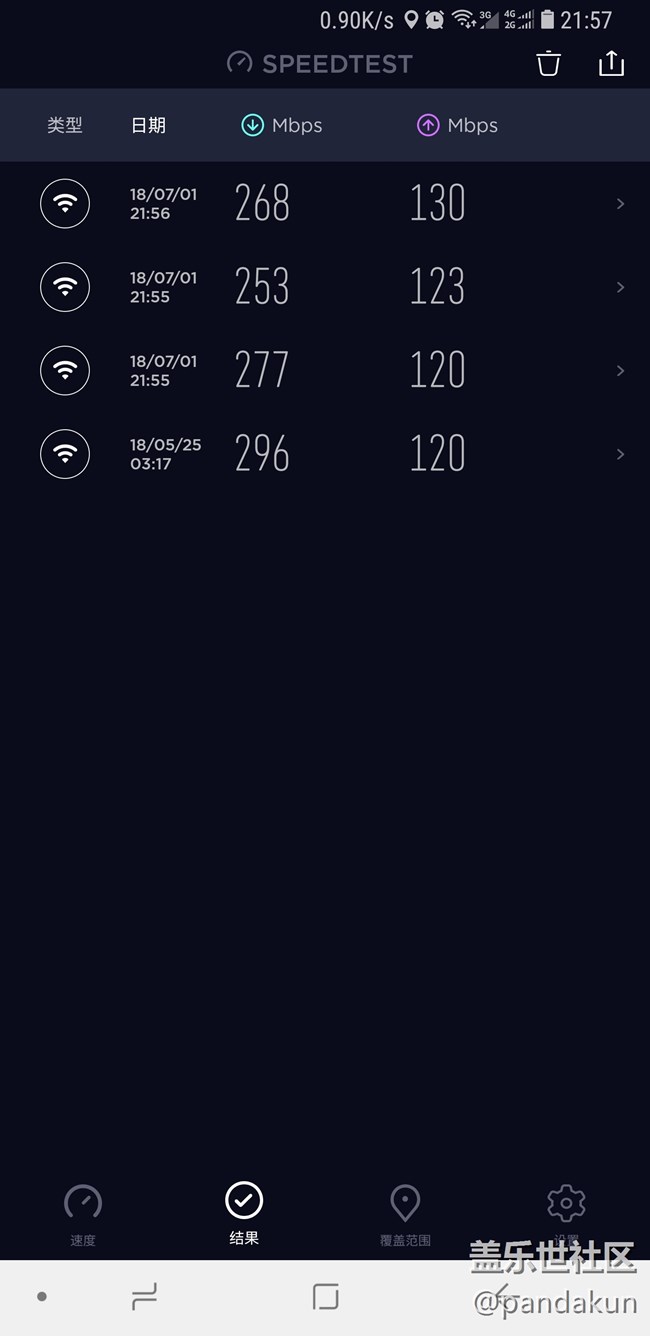Switch to the 速度 tab
The height and width of the screenshot is (1336, 650).
83,1213
